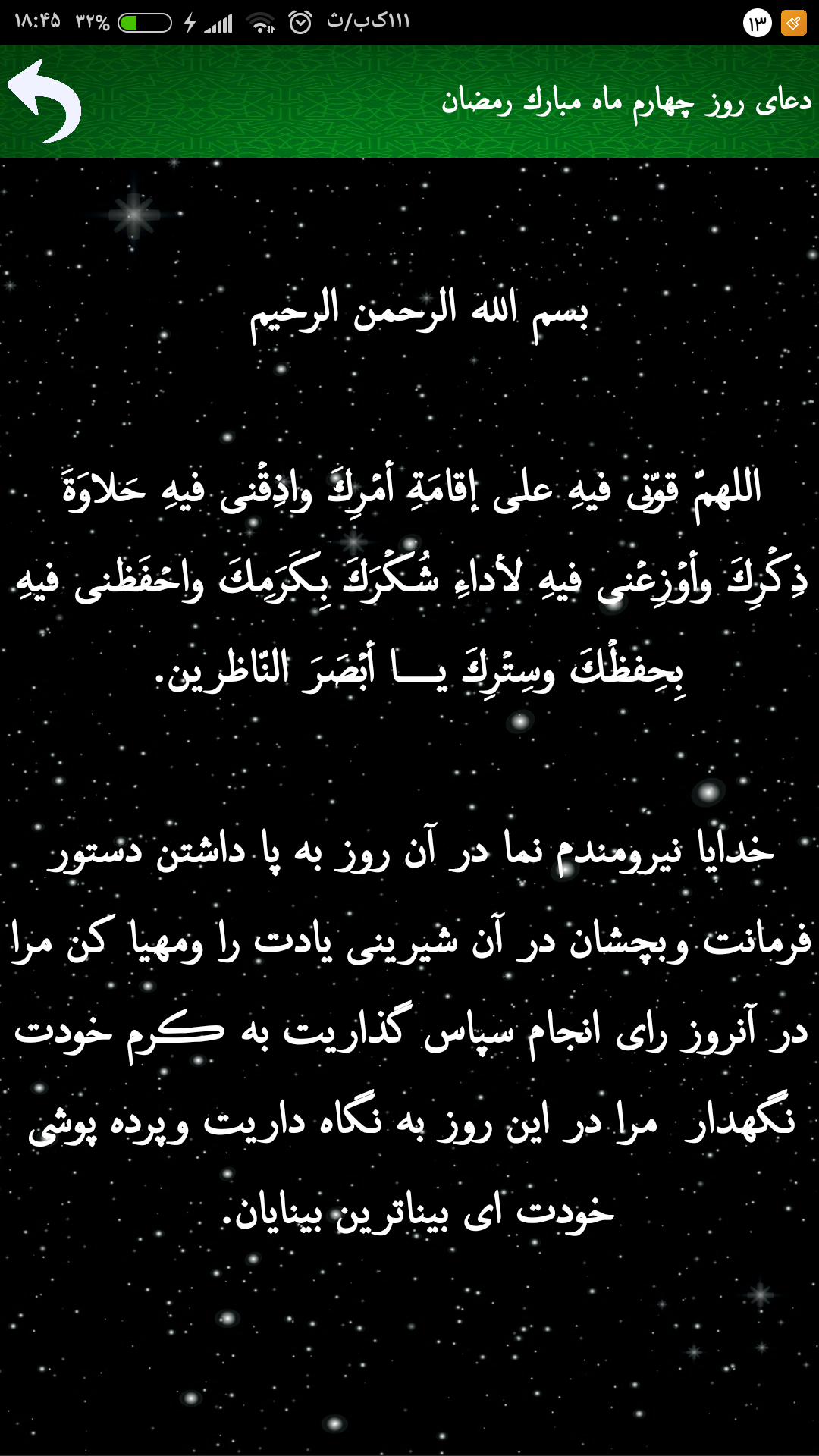The width and height of the screenshot is (819, 1456).
Task: Tap the Wi-Fi icon in the status bar
Action: pos(259,20)
